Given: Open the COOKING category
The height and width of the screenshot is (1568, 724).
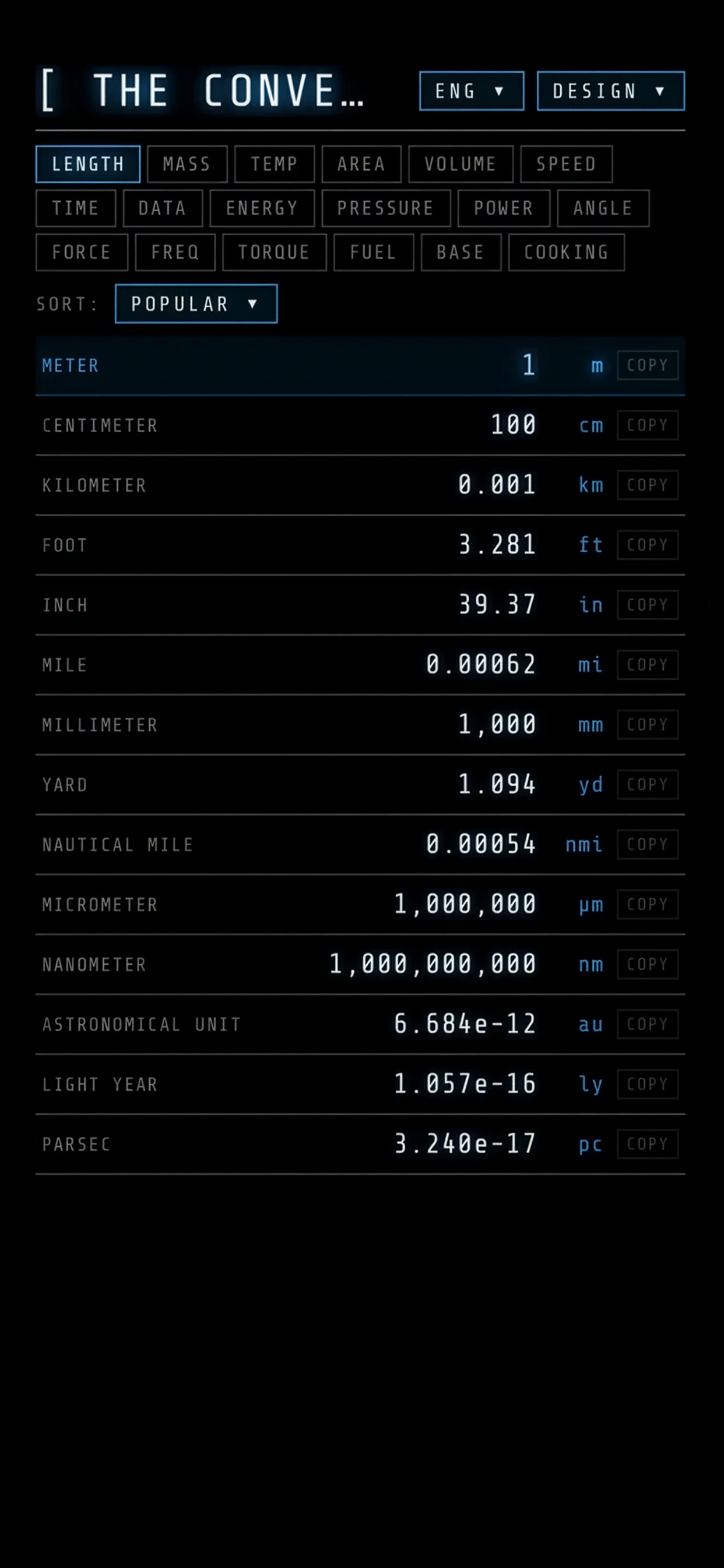Looking at the screenshot, I should 567,253.
